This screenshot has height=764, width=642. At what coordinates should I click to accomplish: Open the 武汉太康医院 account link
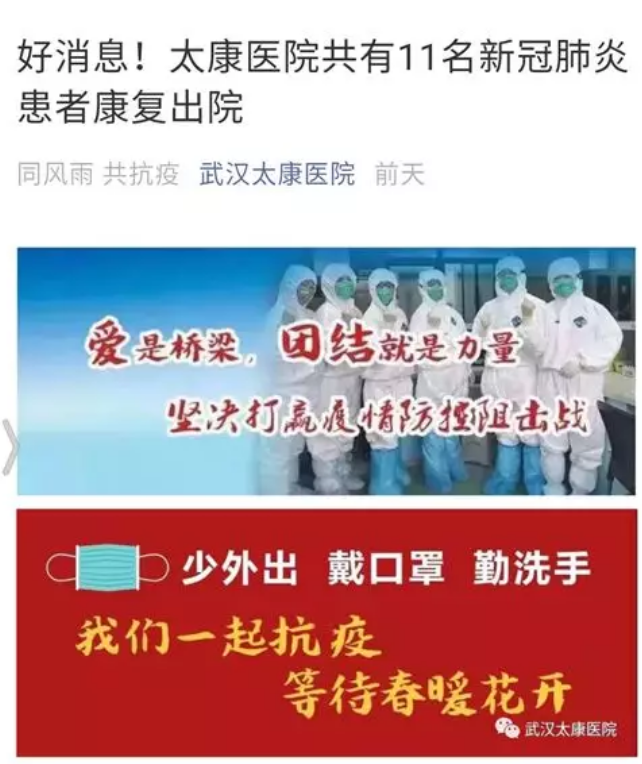pyautogui.click(x=277, y=174)
